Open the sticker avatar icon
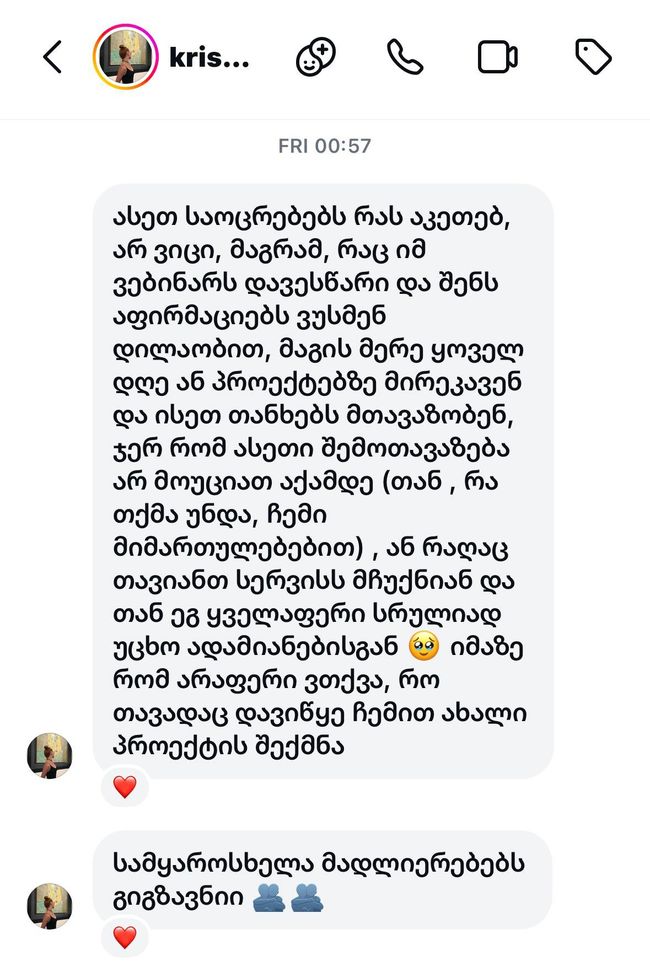The image size is (650, 972). tap(316, 57)
